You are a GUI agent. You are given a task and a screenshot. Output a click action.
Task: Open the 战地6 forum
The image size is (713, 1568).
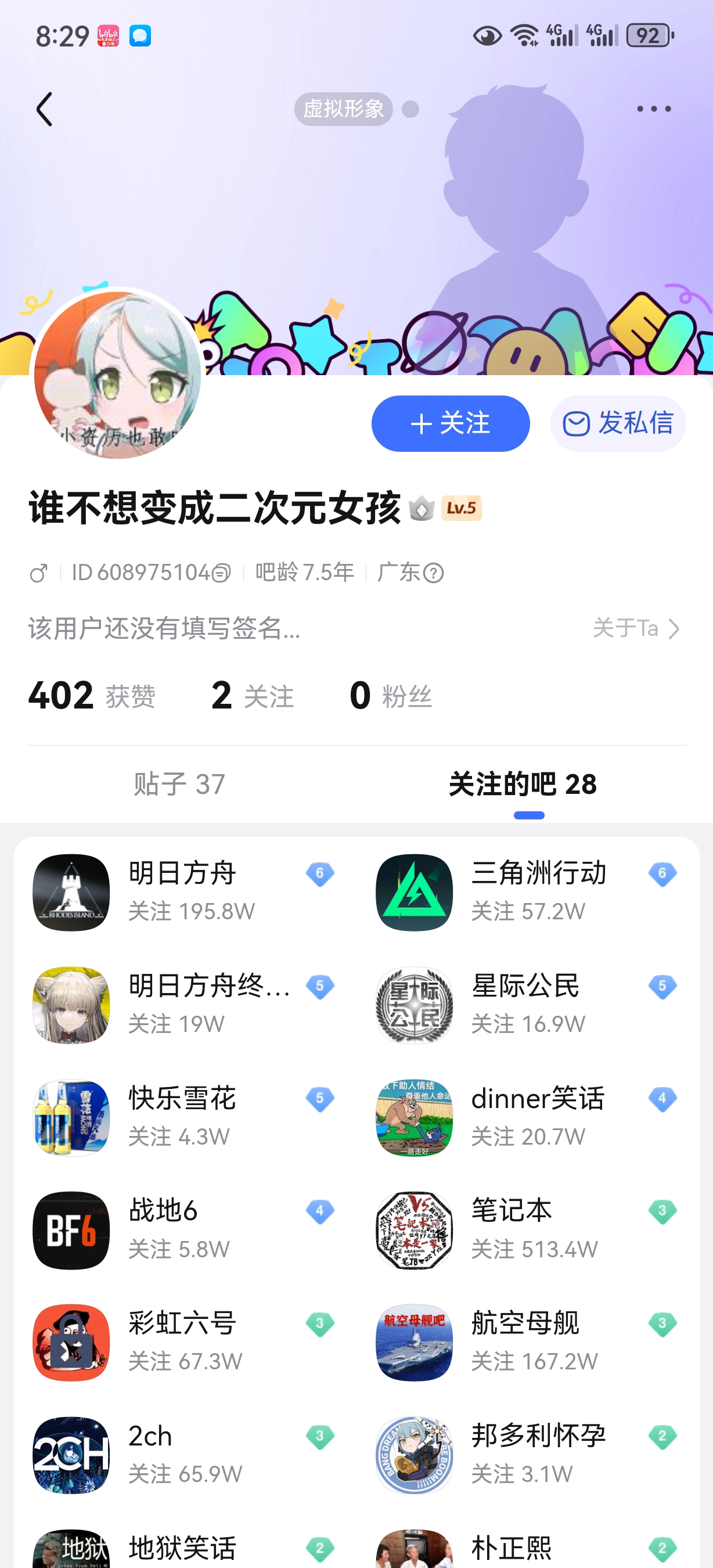click(x=182, y=1229)
